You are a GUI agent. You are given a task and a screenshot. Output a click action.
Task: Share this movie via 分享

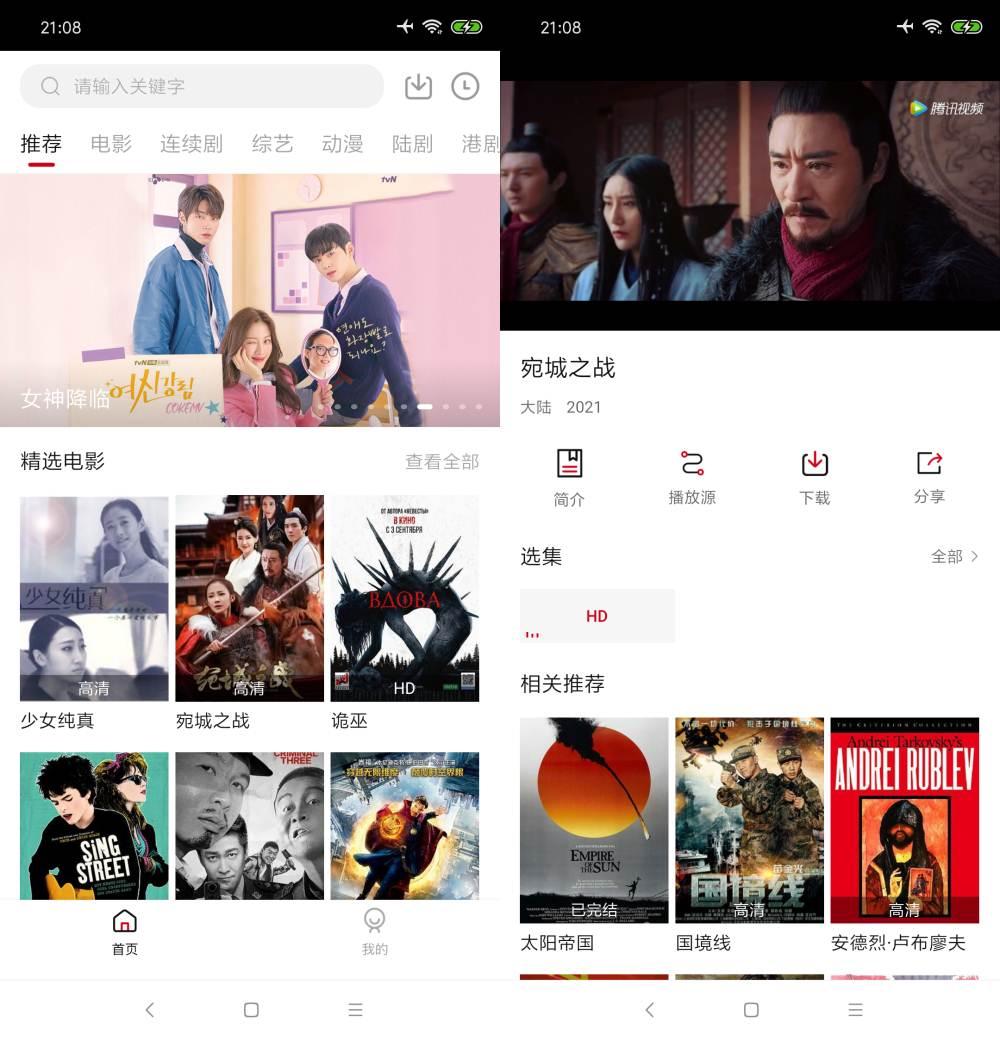click(x=929, y=477)
